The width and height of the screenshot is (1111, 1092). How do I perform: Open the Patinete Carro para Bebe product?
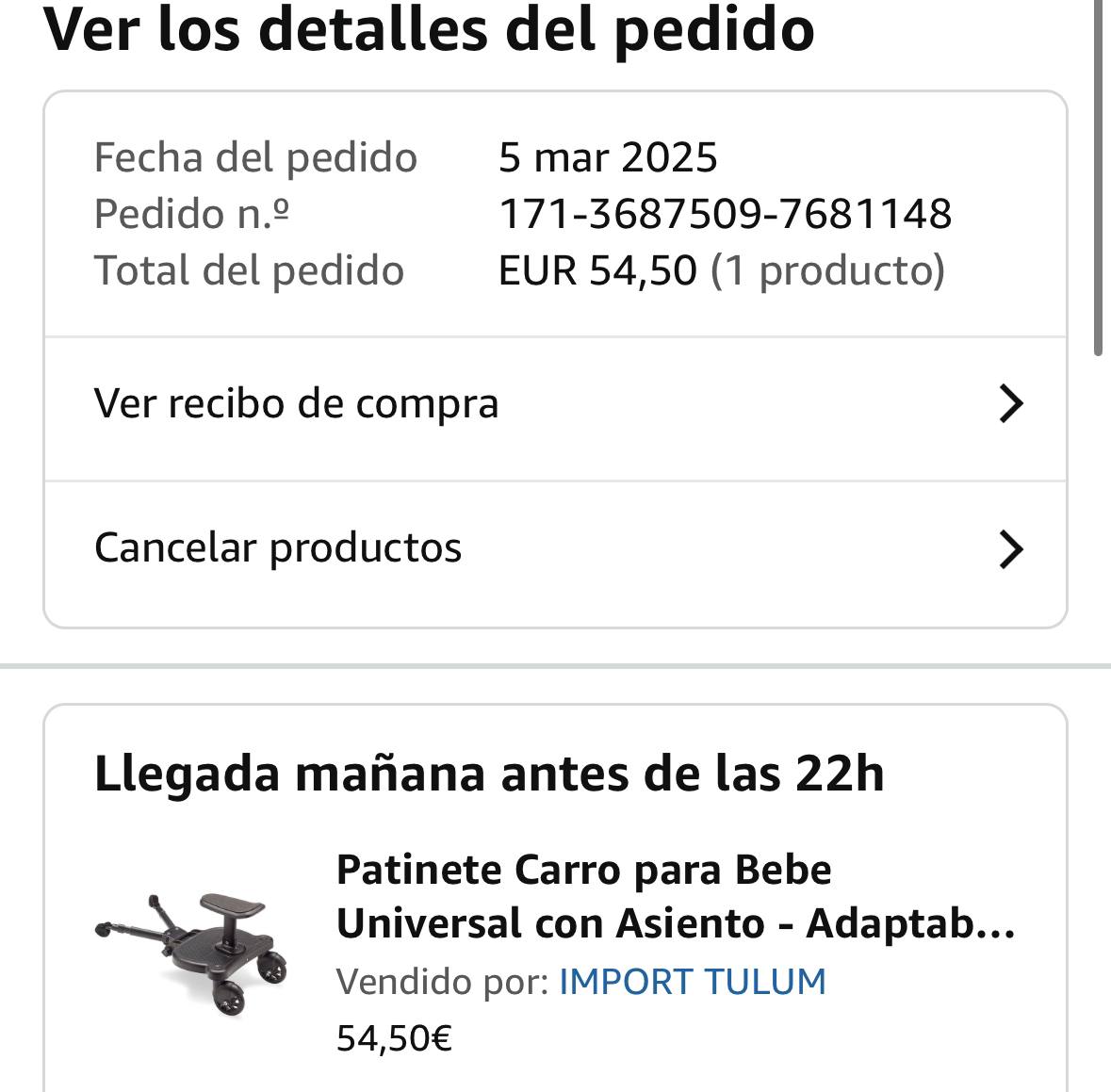675,896
